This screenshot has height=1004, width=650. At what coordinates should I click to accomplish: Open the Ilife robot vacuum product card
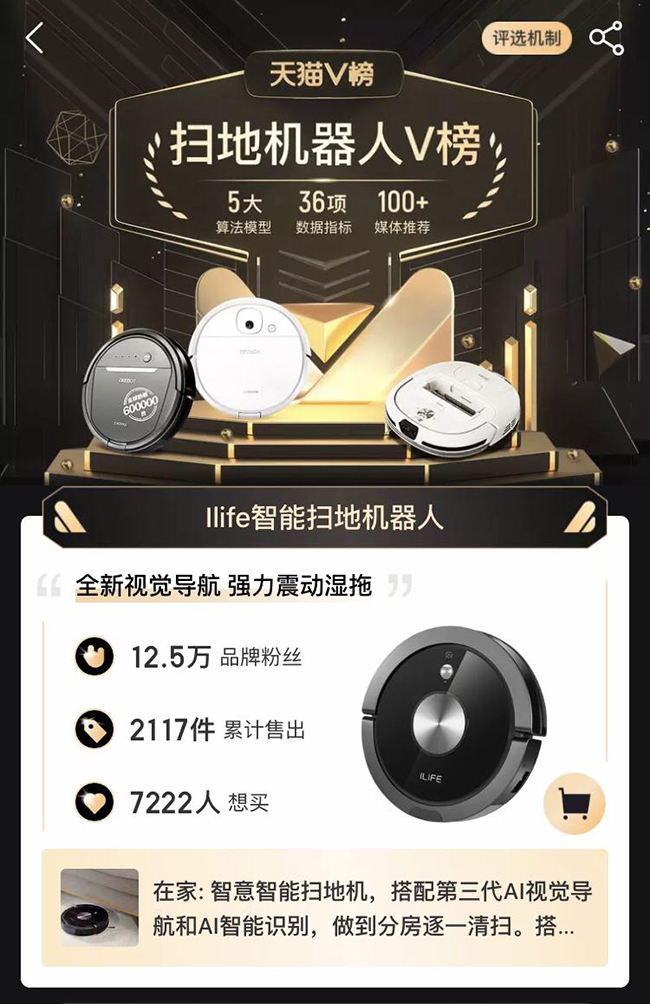[x=455, y=712]
